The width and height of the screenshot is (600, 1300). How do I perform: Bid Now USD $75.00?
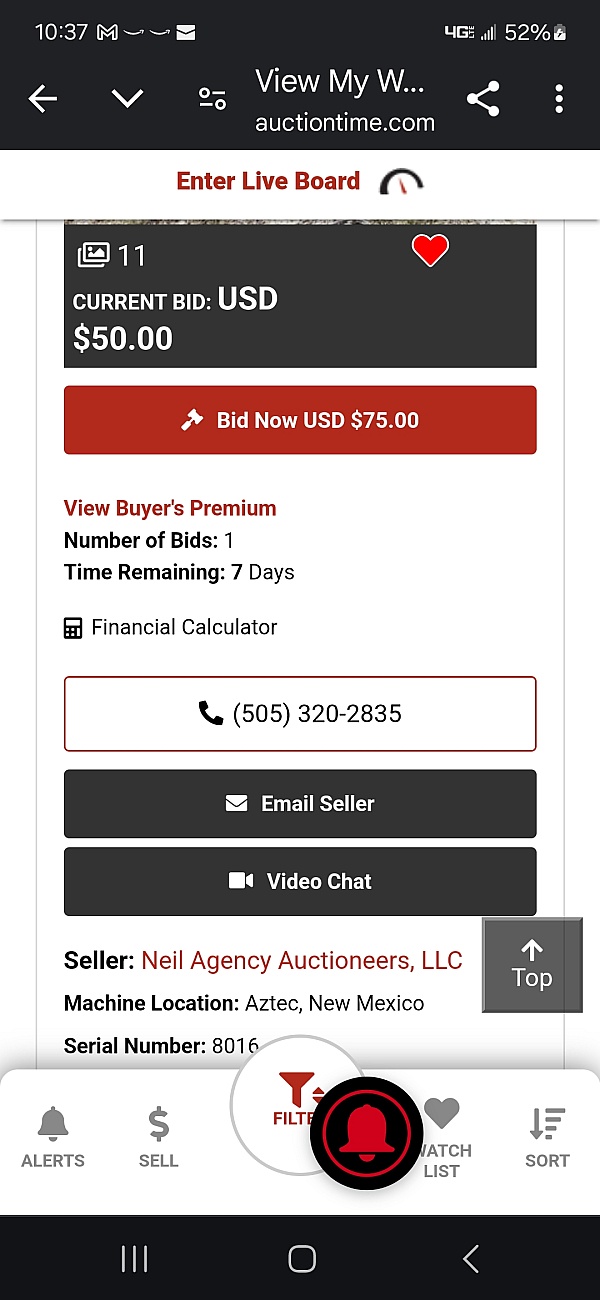(300, 420)
